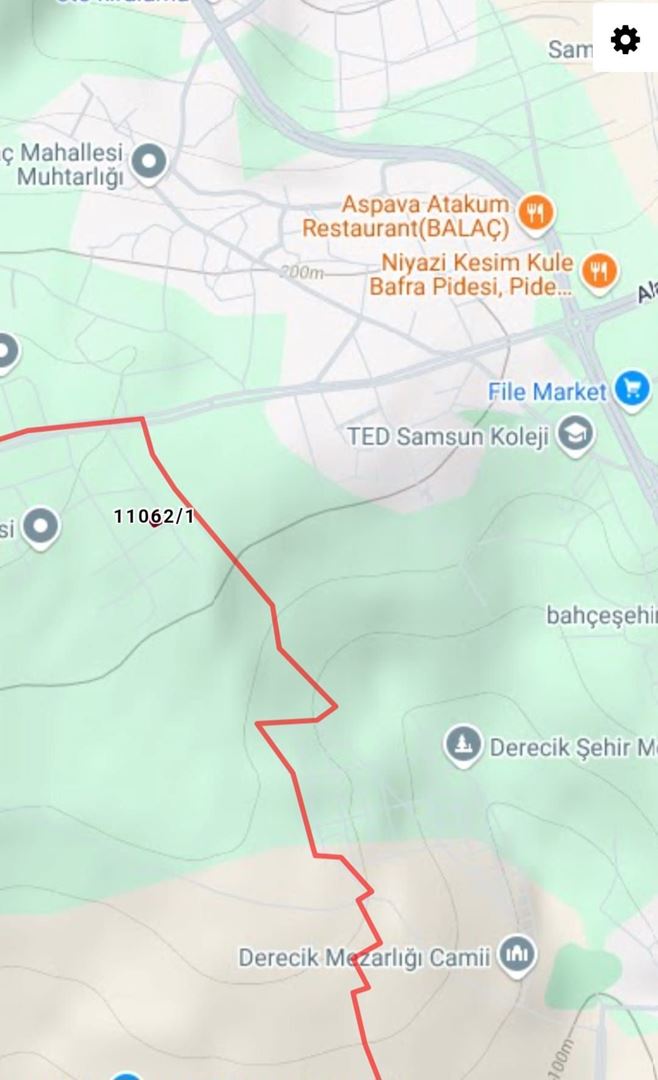This screenshot has height=1080, width=658.
Task: Tap the Derecik Mezarlığı Camii mosque marker
Action: (x=517, y=954)
